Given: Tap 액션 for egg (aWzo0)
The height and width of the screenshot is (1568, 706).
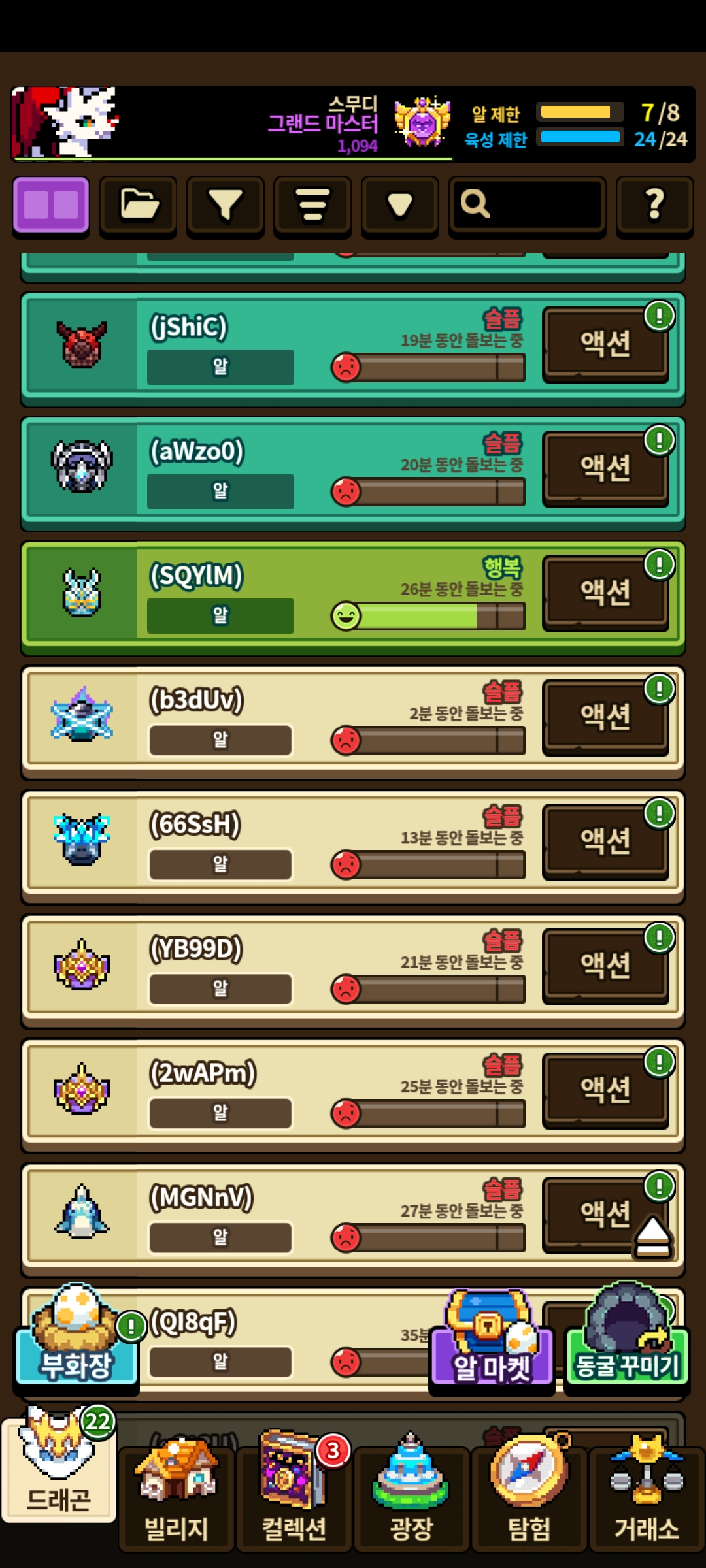Looking at the screenshot, I should click(605, 468).
